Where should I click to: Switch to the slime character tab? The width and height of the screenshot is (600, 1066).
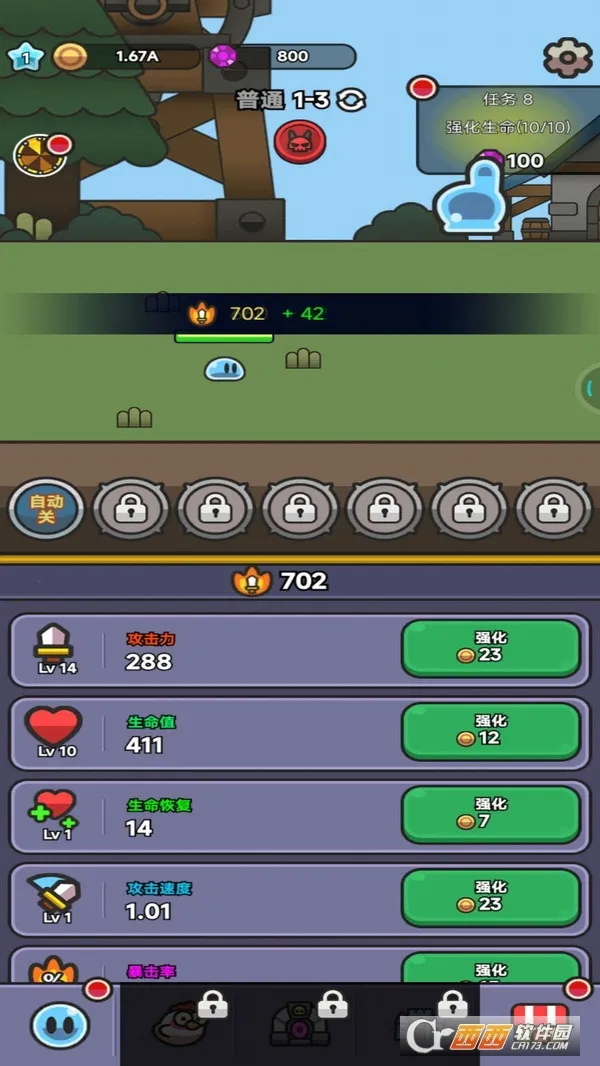click(60, 1024)
